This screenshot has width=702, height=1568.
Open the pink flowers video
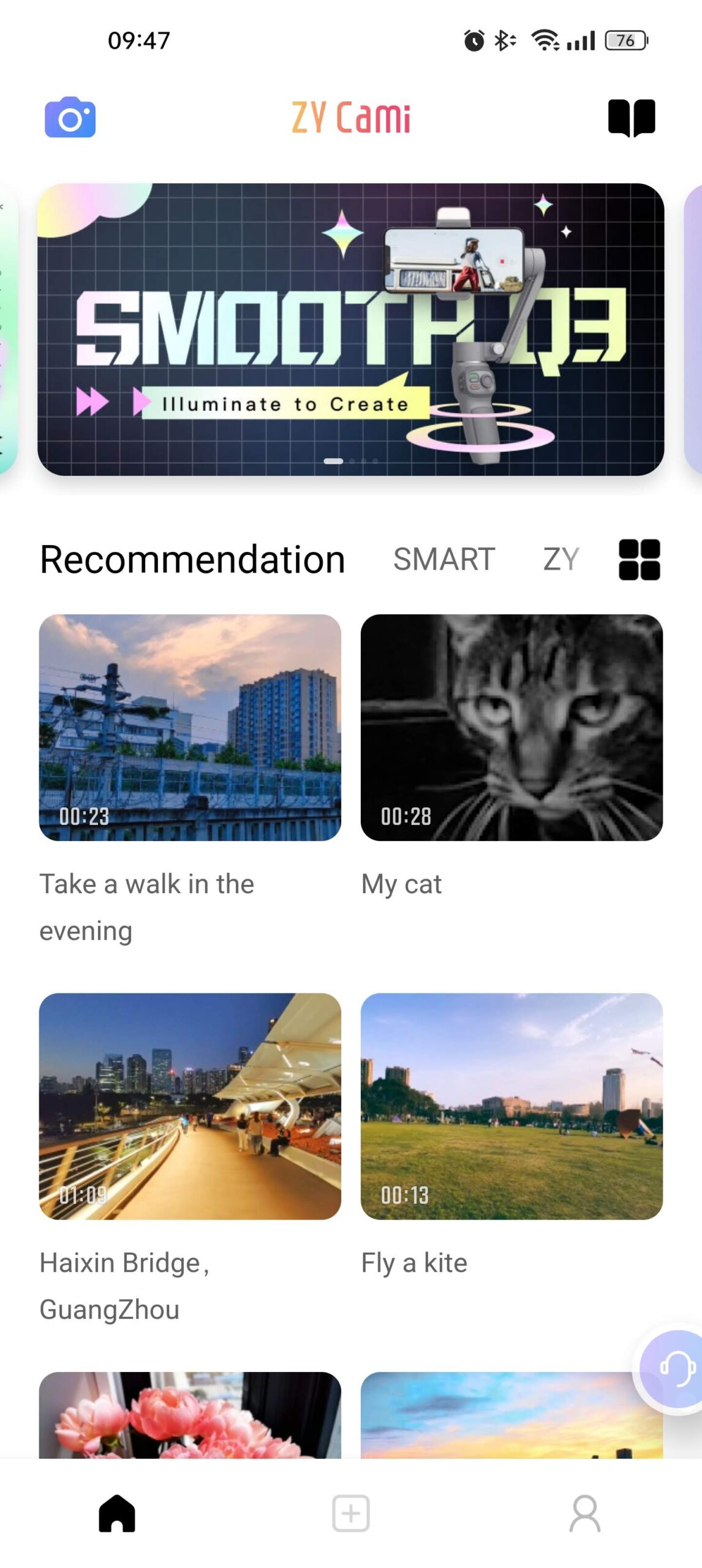click(190, 1414)
